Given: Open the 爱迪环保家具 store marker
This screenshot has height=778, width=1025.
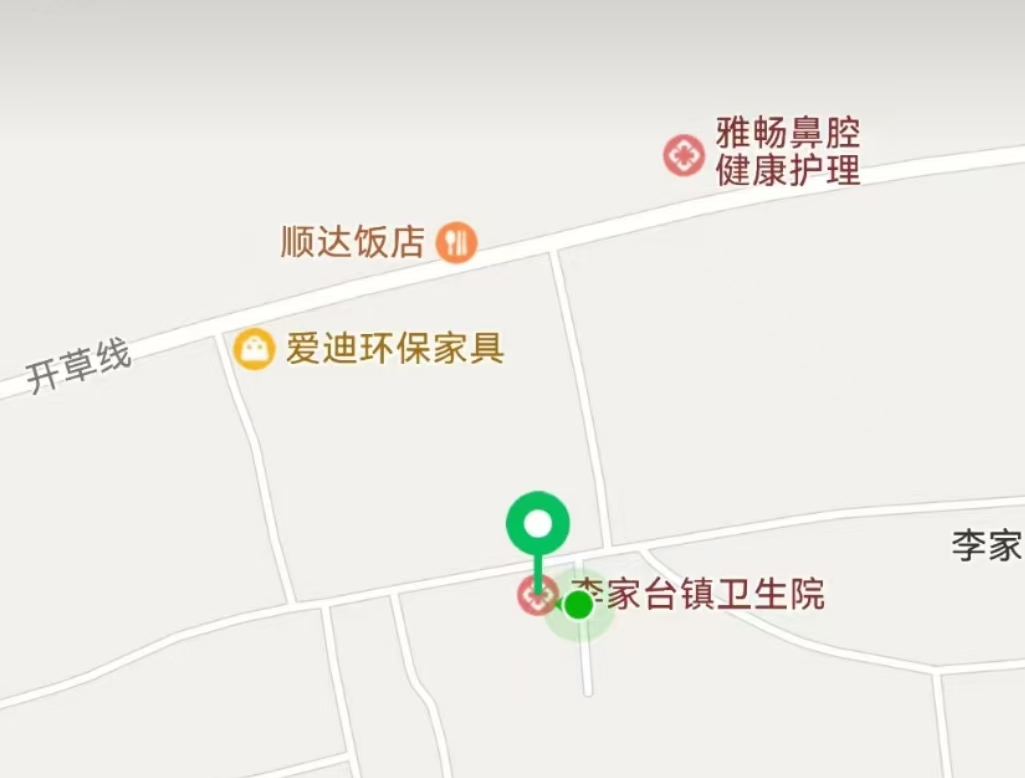Looking at the screenshot, I should (x=254, y=349).
